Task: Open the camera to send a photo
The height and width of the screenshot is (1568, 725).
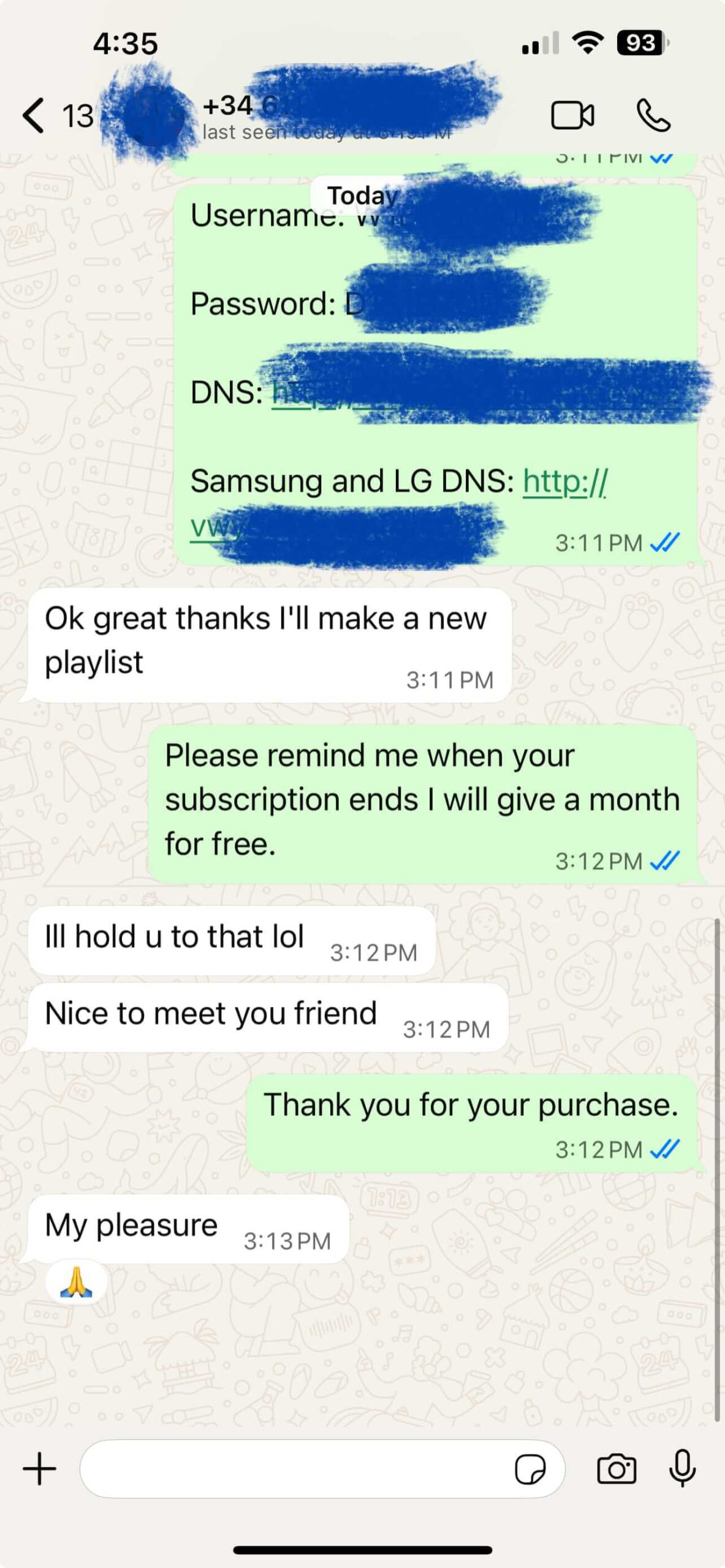Action: click(617, 1469)
